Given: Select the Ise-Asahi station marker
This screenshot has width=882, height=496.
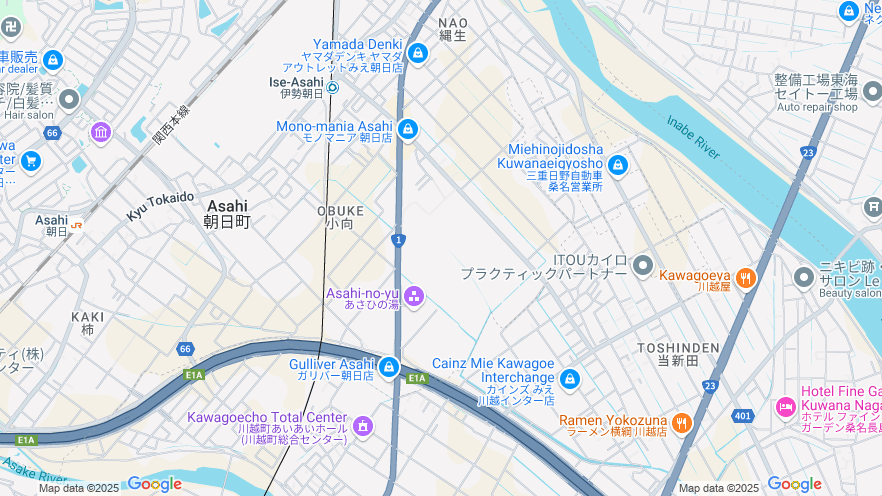Looking at the screenshot, I should [x=333, y=88].
